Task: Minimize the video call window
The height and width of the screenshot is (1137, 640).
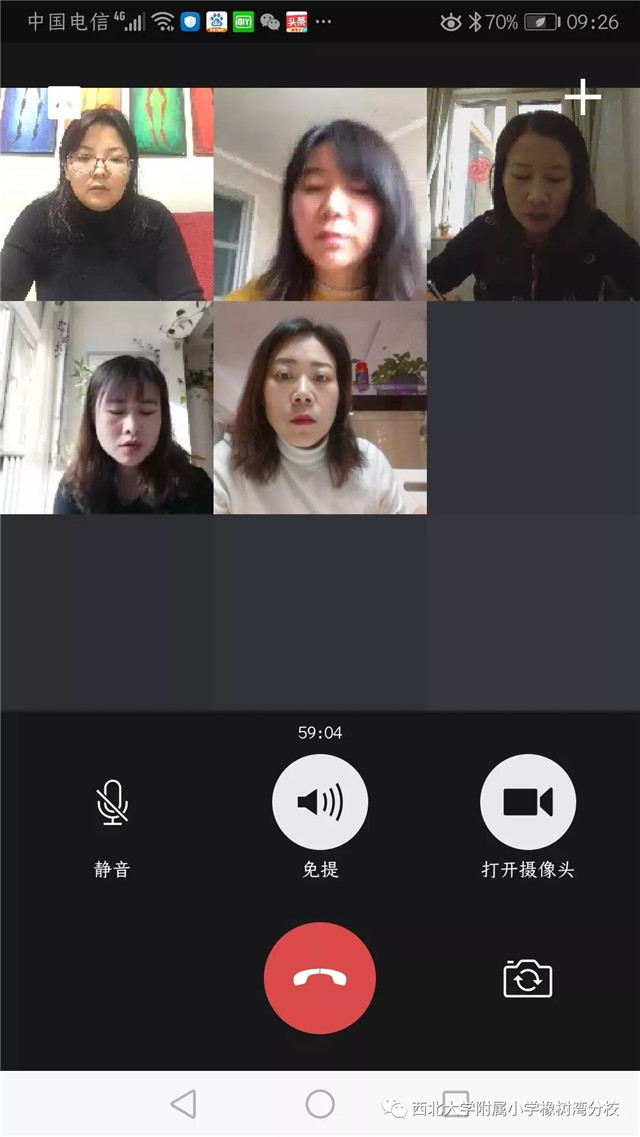Action: click(64, 102)
